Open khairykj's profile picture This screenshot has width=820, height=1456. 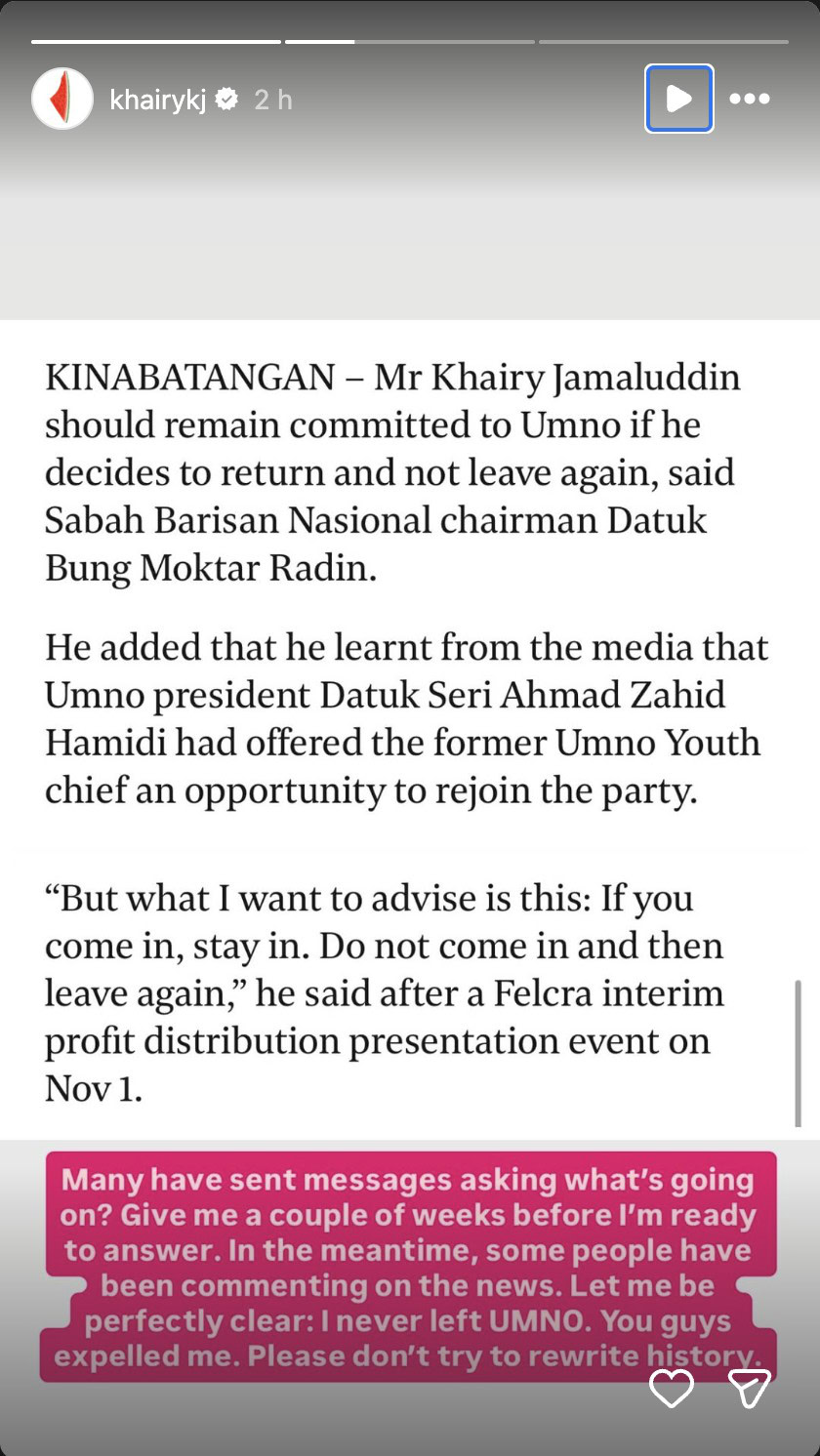pos(62,99)
